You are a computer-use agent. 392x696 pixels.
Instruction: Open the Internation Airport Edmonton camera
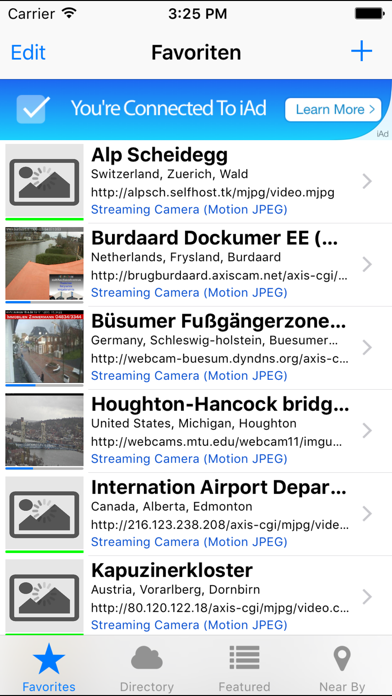click(196, 514)
